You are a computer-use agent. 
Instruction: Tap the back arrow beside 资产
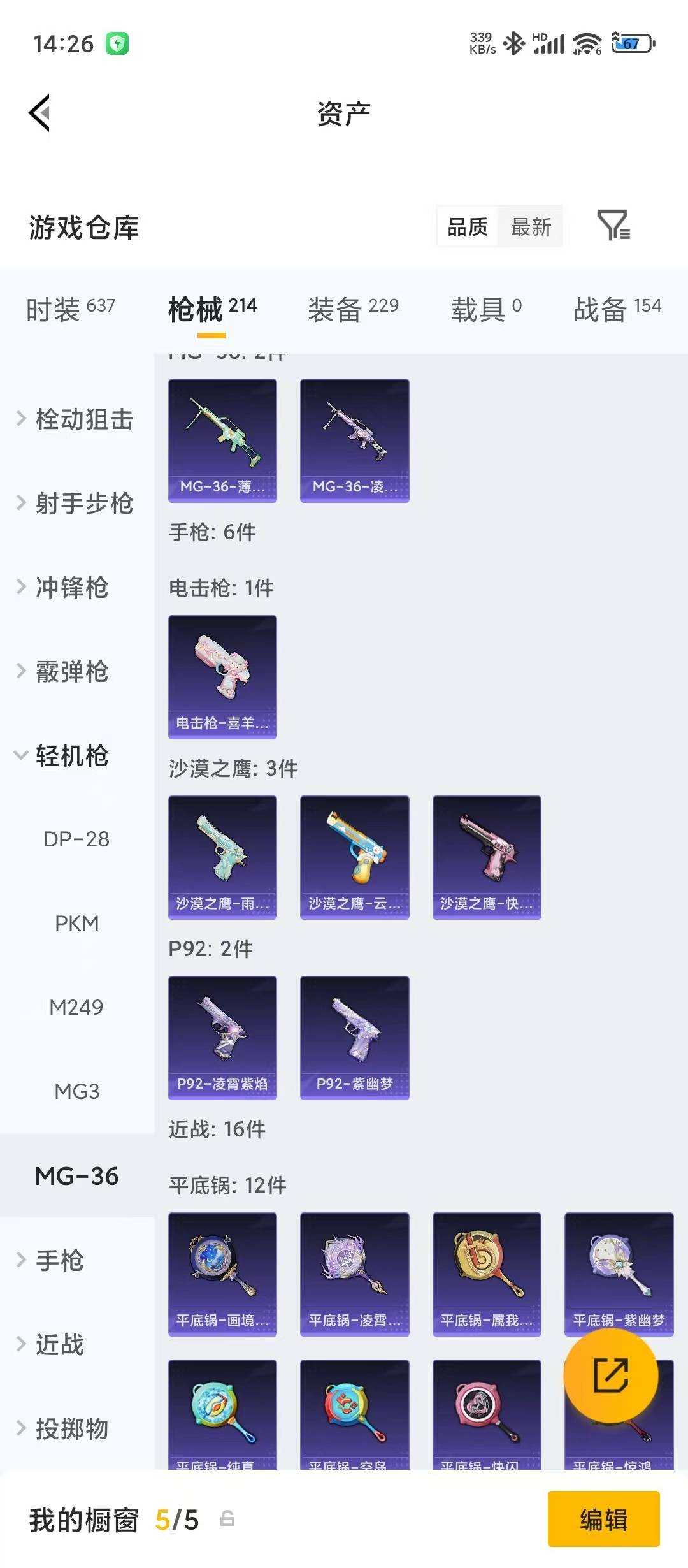point(40,112)
